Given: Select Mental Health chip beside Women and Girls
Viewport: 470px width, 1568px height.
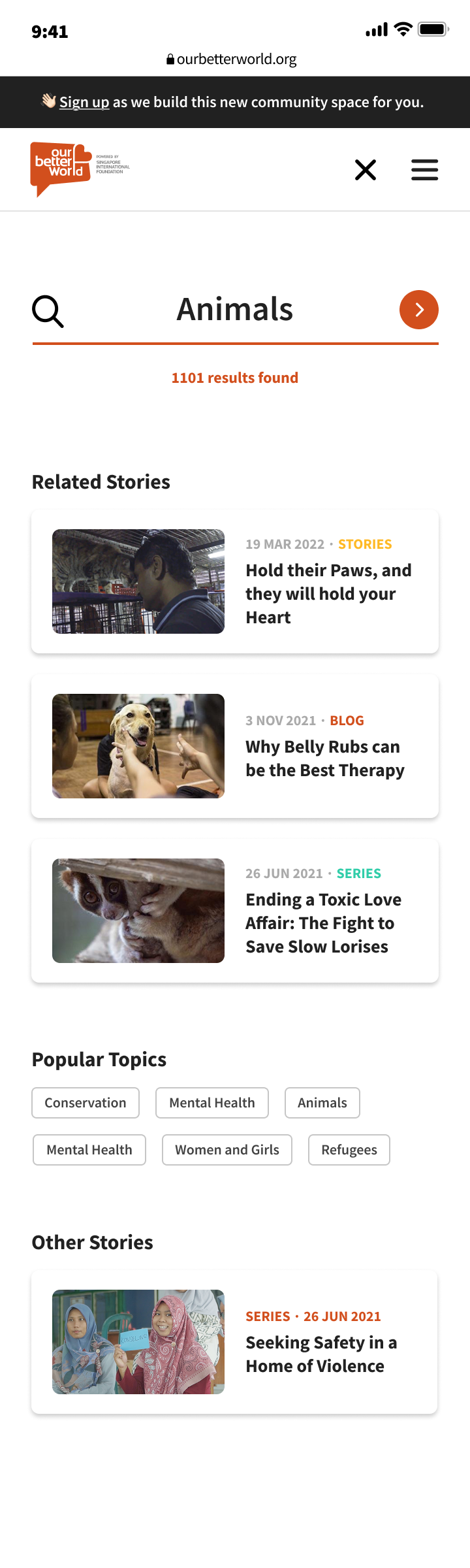Looking at the screenshot, I should coord(89,1150).
